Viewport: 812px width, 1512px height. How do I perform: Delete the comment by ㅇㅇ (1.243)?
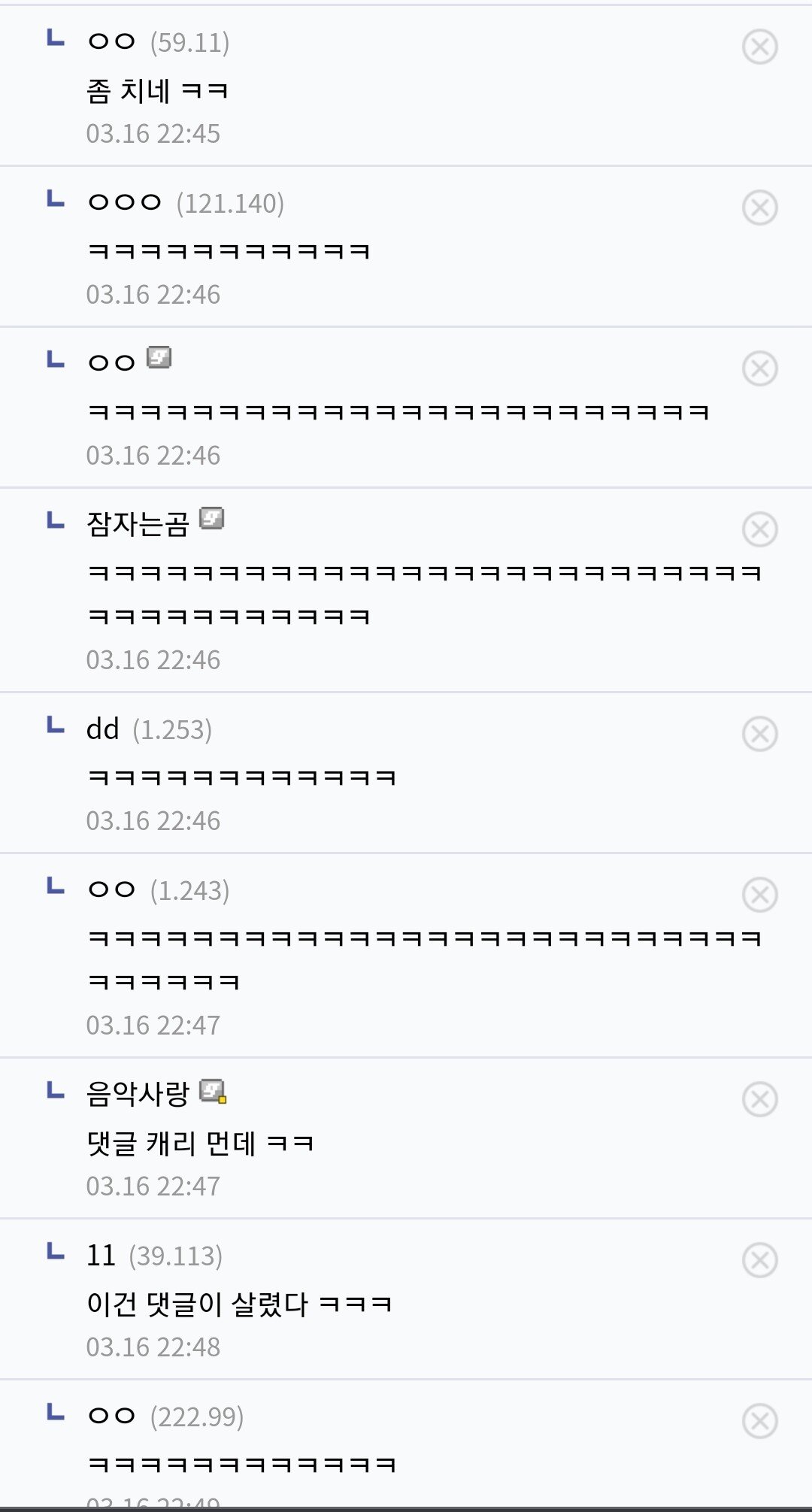[759, 895]
